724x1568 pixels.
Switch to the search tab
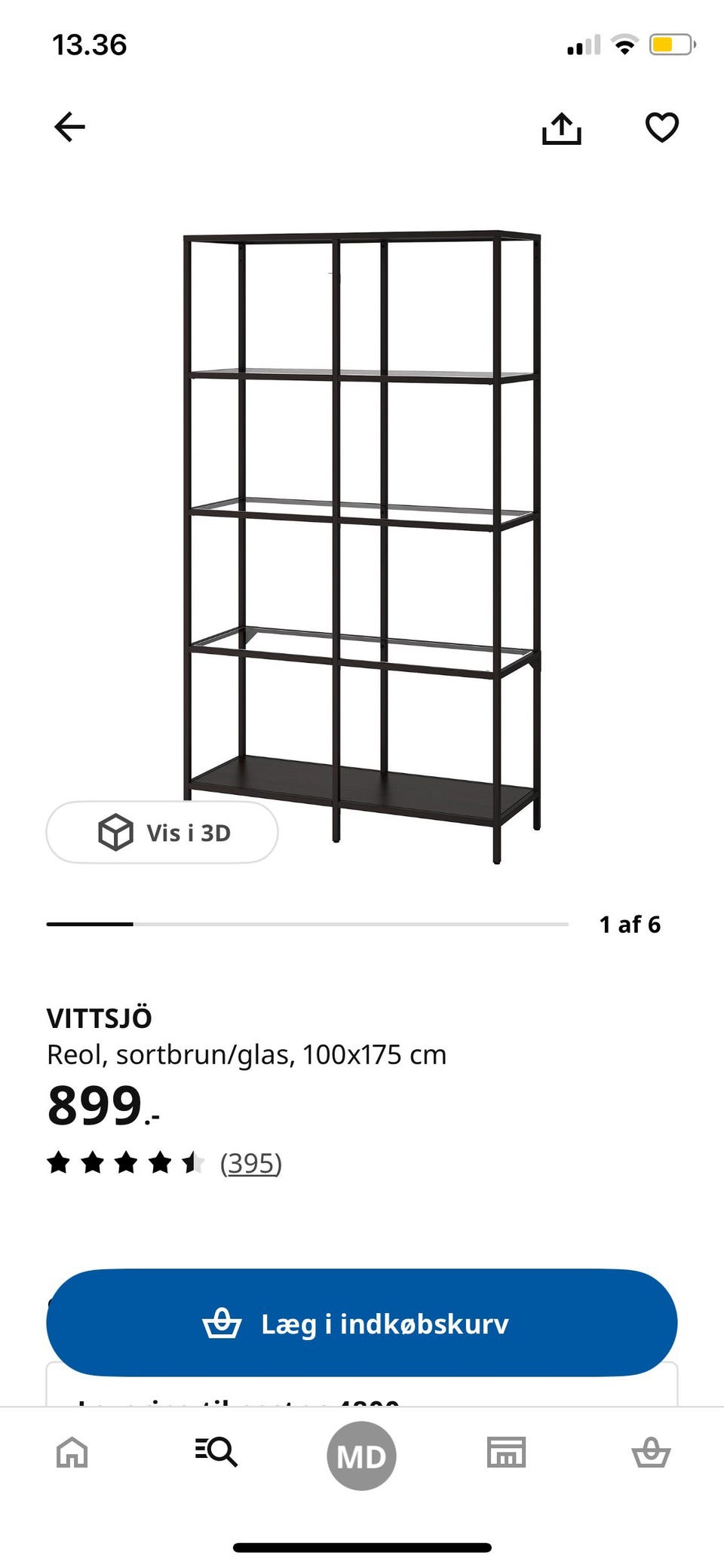click(x=216, y=1452)
